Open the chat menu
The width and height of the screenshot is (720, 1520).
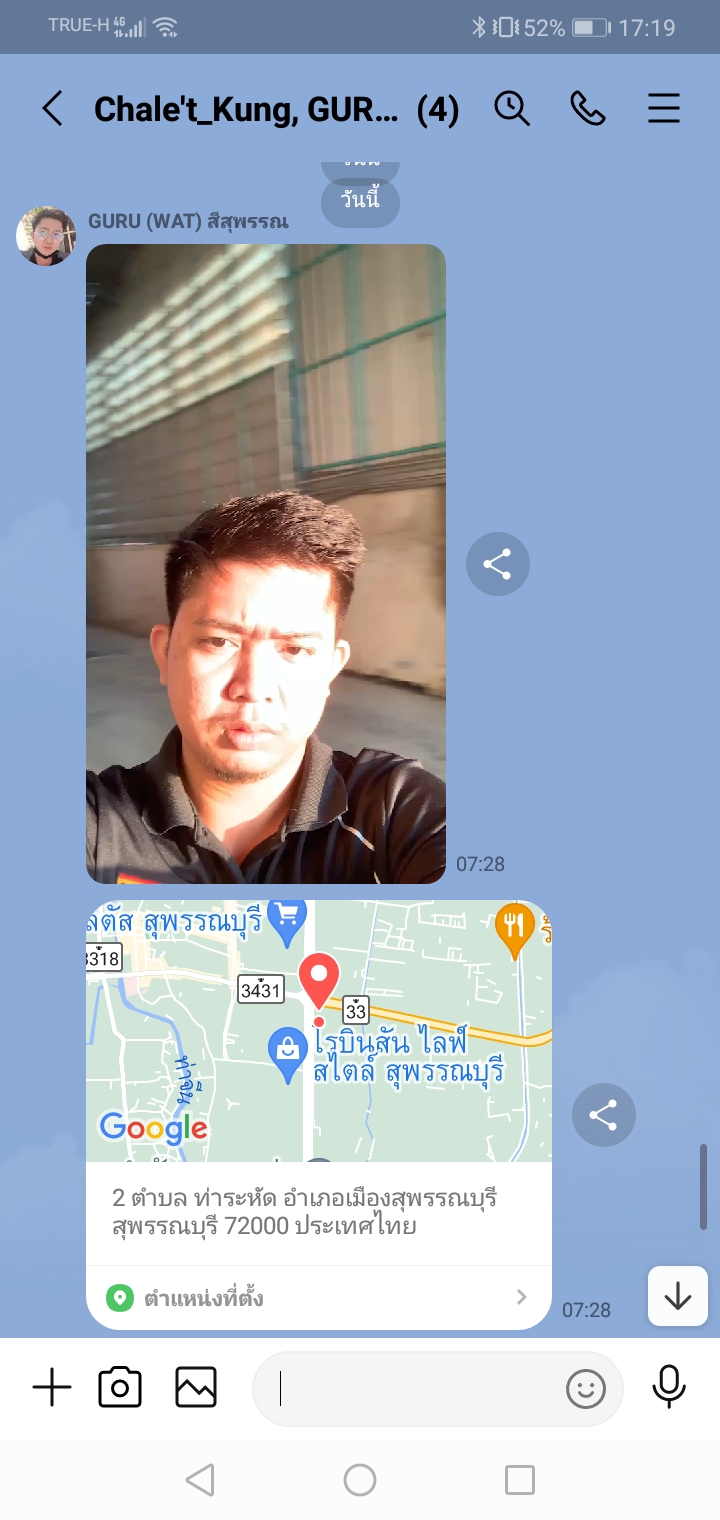coord(664,108)
